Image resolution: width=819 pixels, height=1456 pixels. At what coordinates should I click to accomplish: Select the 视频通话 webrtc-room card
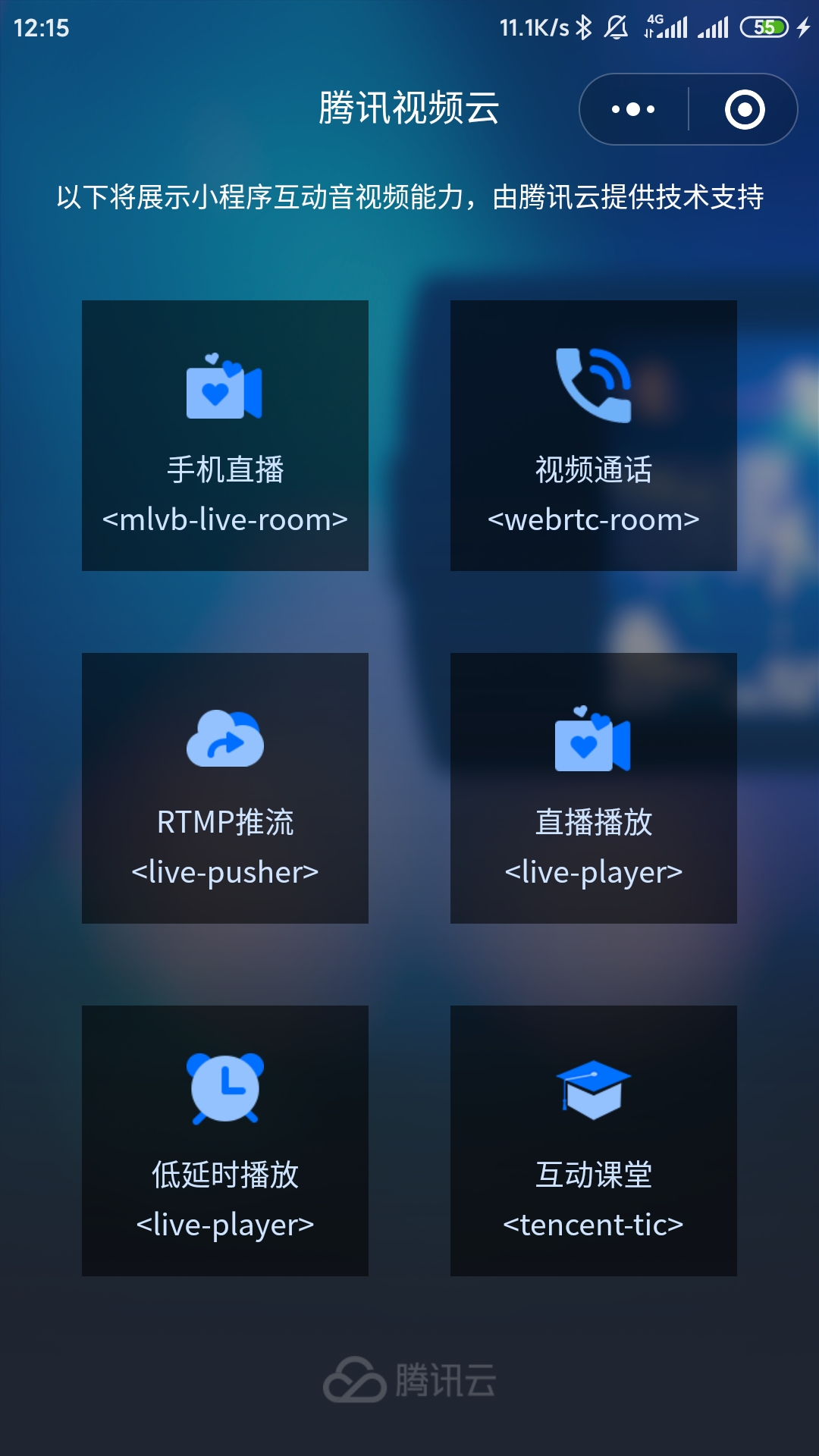[594, 435]
